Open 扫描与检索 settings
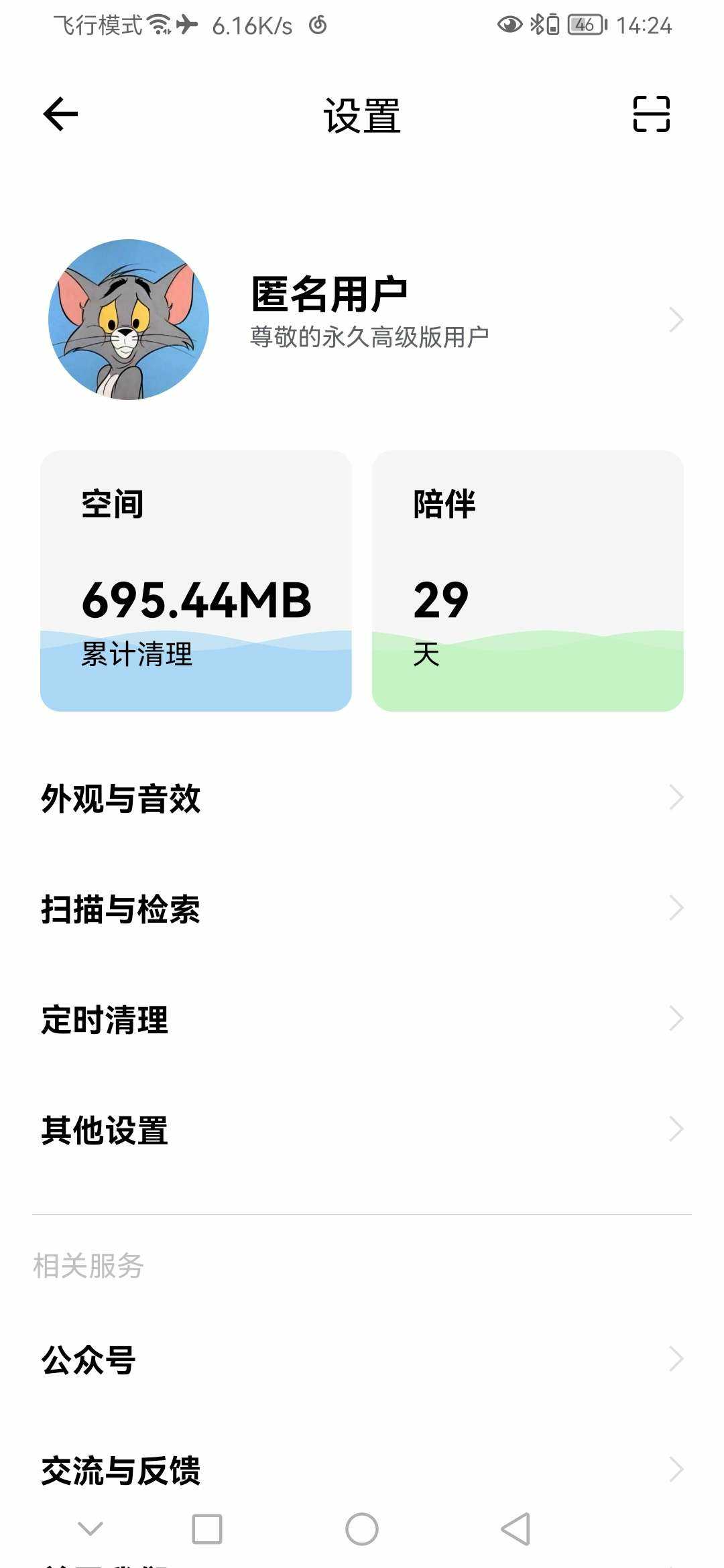Viewport: 724px width, 1568px height. (362, 909)
